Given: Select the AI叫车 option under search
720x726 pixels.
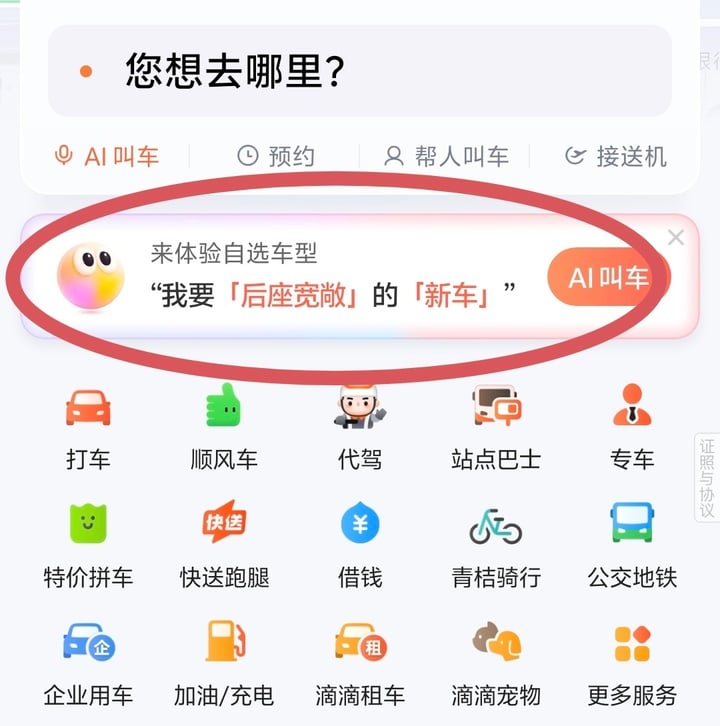Looking at the screenshot, I should click(x=106, y=156).
